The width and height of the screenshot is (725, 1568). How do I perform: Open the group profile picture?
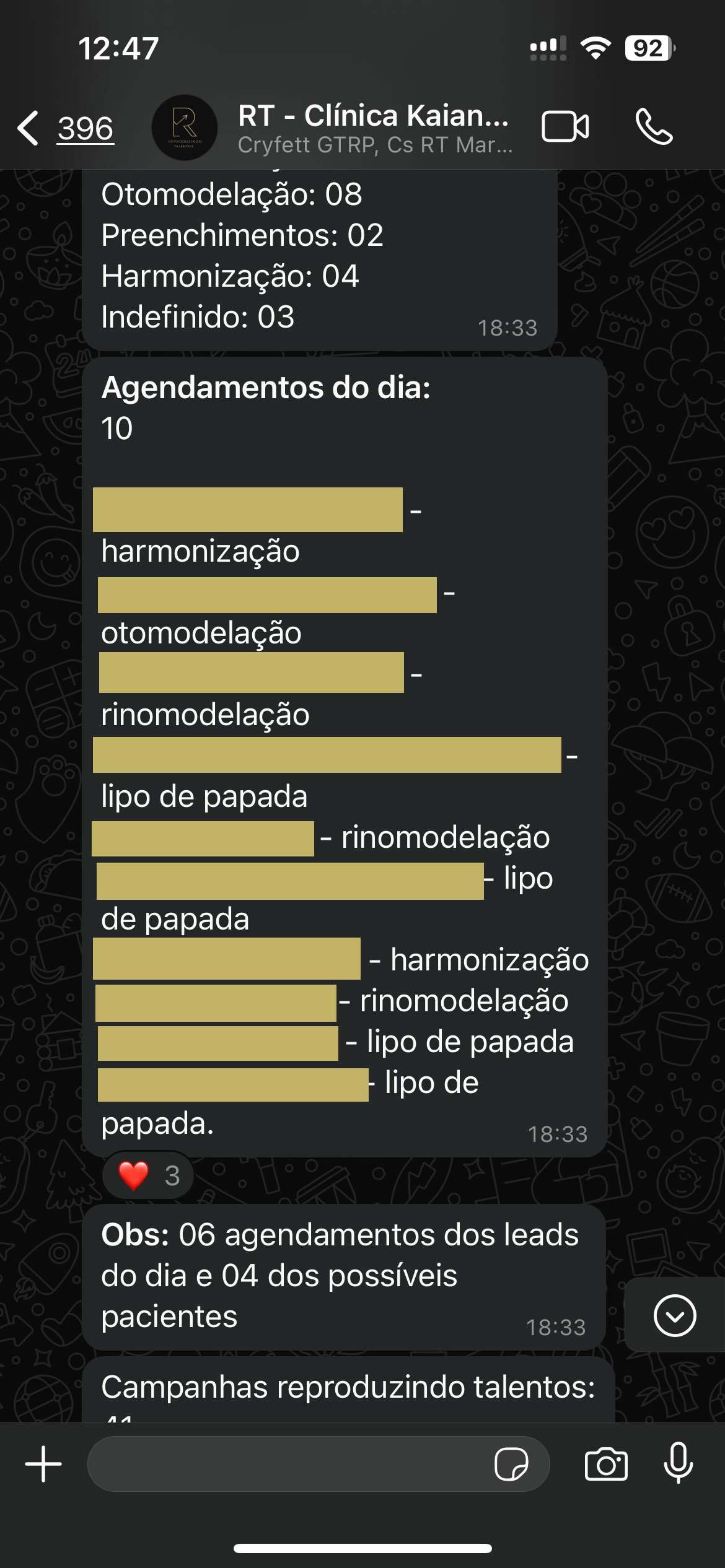tap(184, 128)
